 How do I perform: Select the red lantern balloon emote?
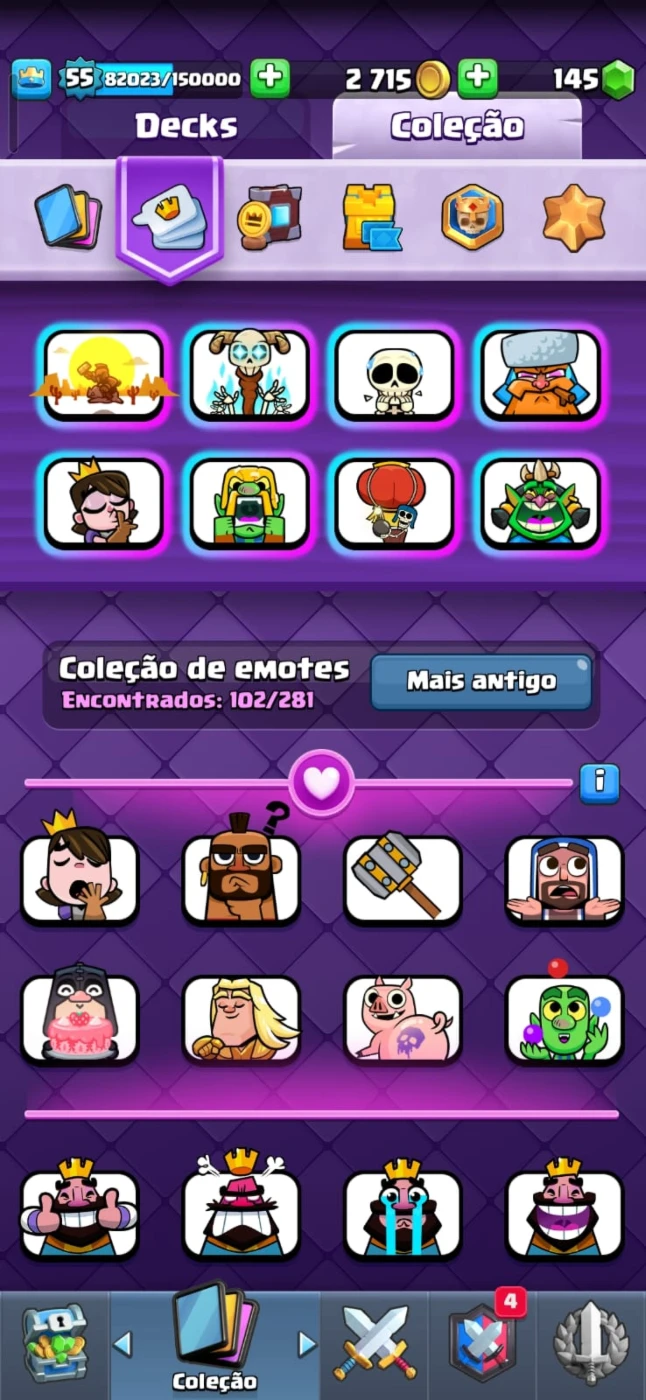click(x=394, y=502)
